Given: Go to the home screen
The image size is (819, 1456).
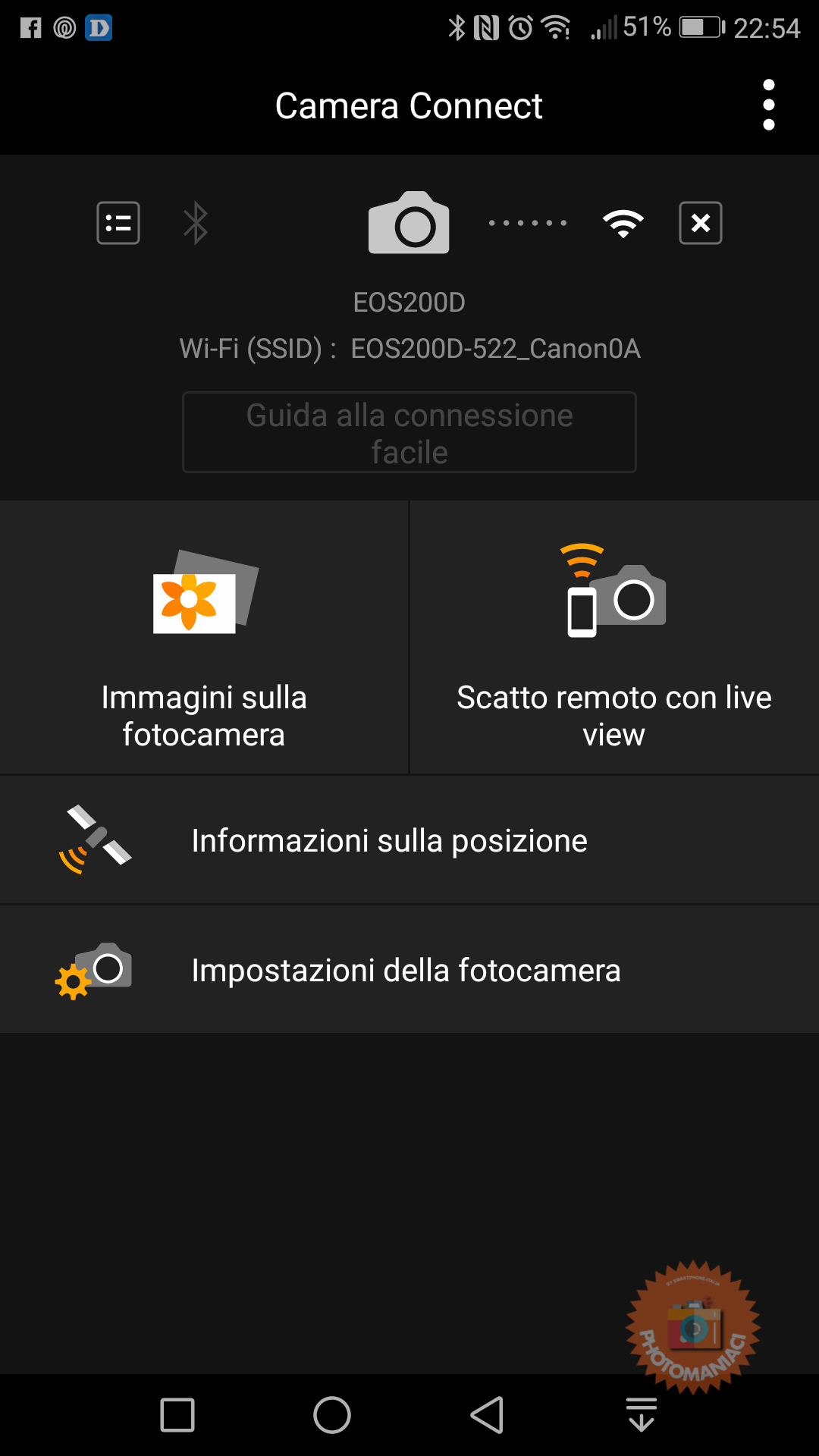Looking at the screenshot, I should [x=332, y=1415].
